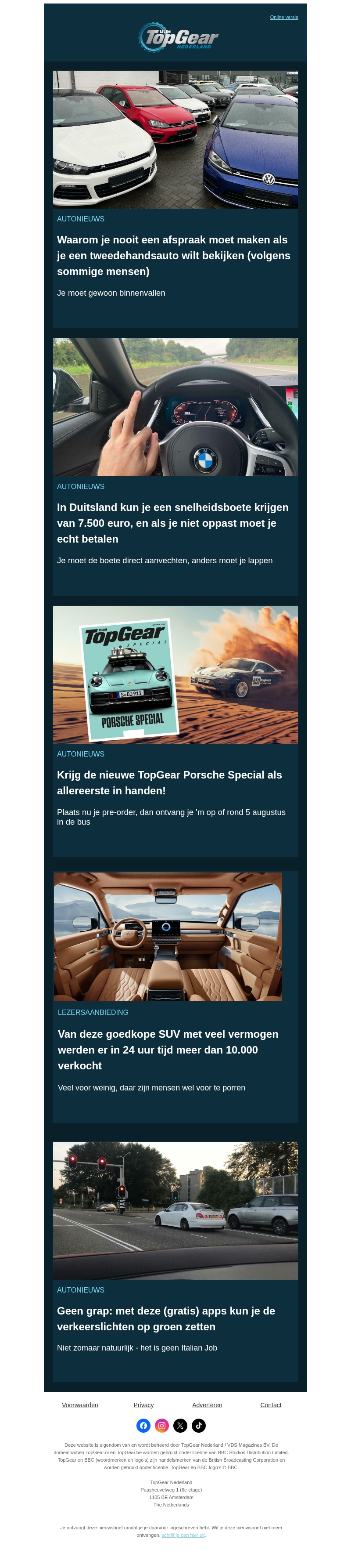Visit TopGear's Instagram page
Screen dimensions: 351x1568
pos(162,1426)
